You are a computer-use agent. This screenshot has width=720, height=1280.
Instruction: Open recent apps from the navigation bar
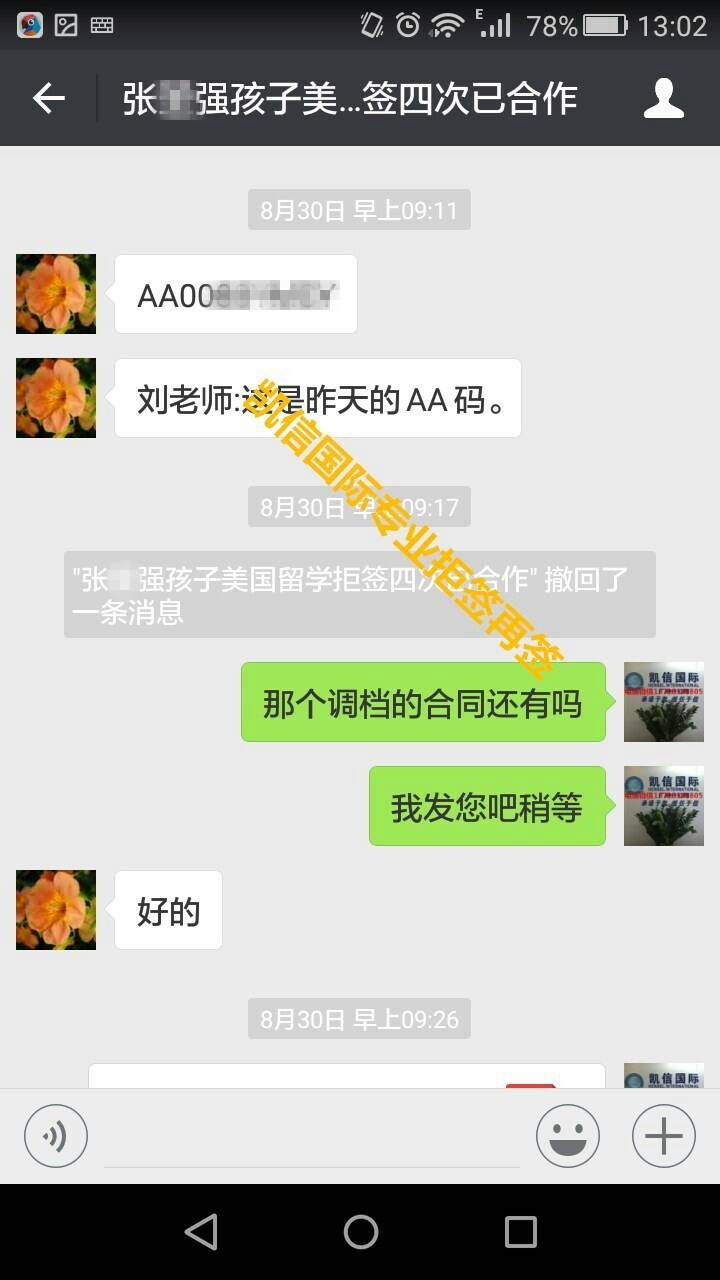[520, 1232]
